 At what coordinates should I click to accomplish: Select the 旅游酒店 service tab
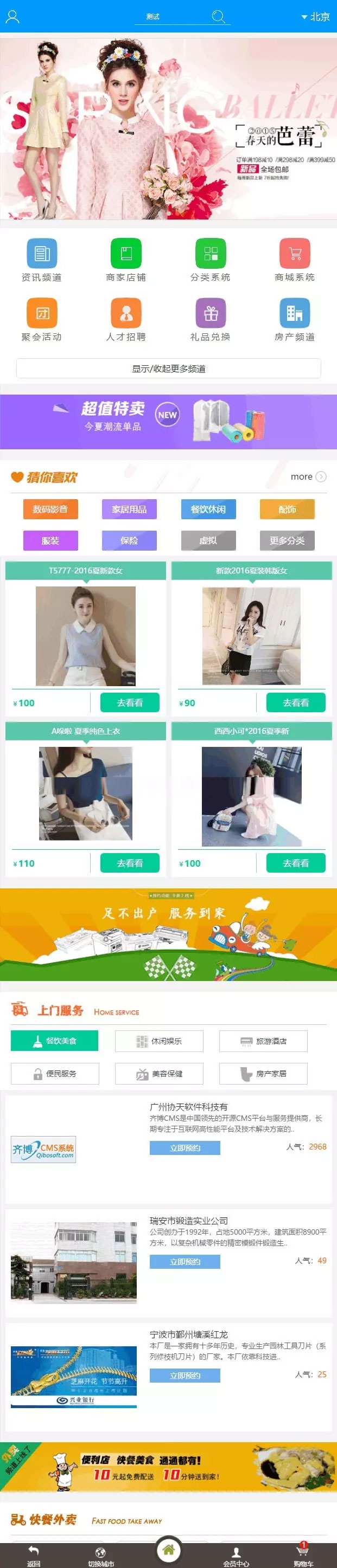(x=263, y=1041)
